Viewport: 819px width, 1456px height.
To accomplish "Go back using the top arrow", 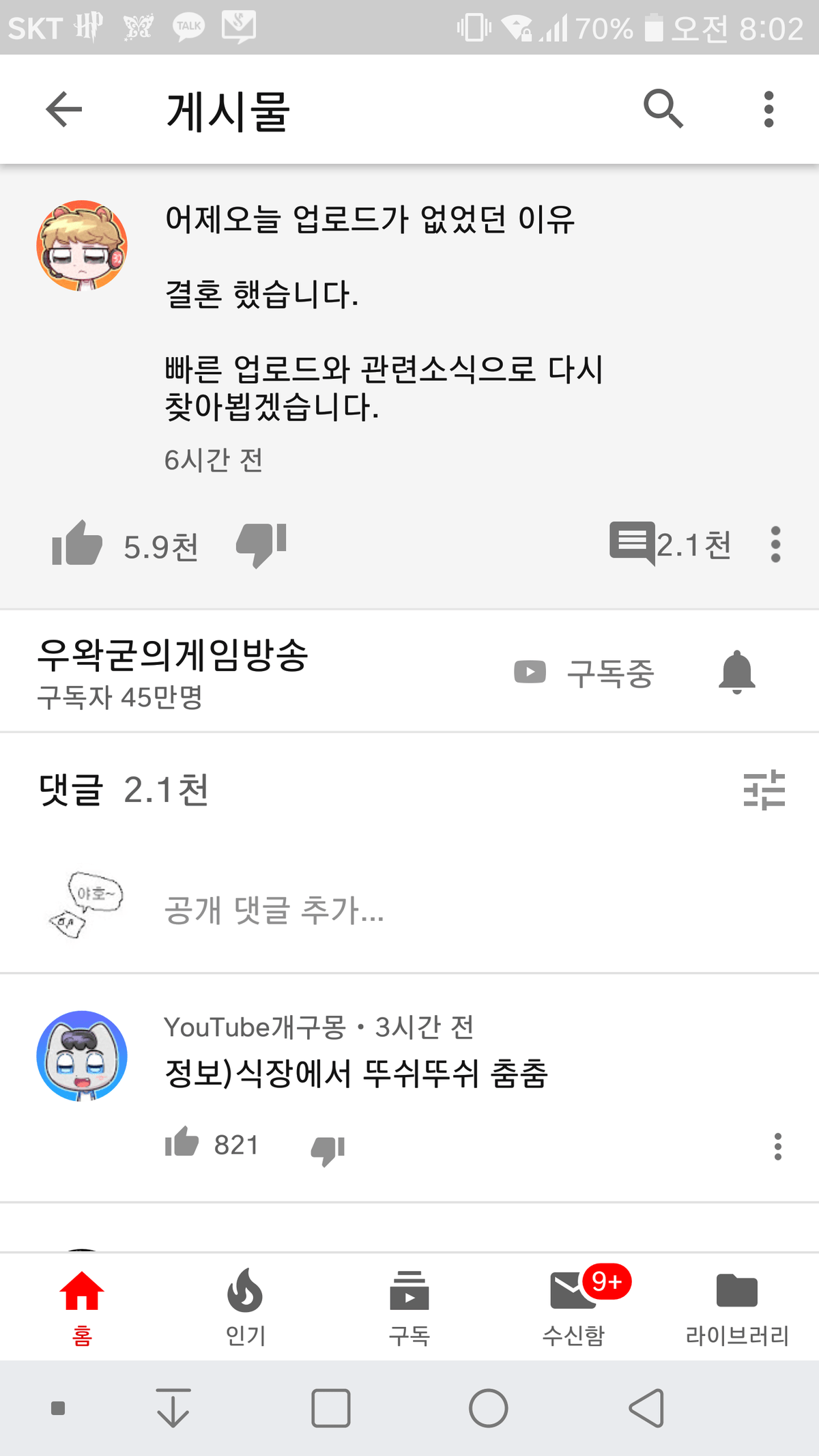I will point(63,109).
